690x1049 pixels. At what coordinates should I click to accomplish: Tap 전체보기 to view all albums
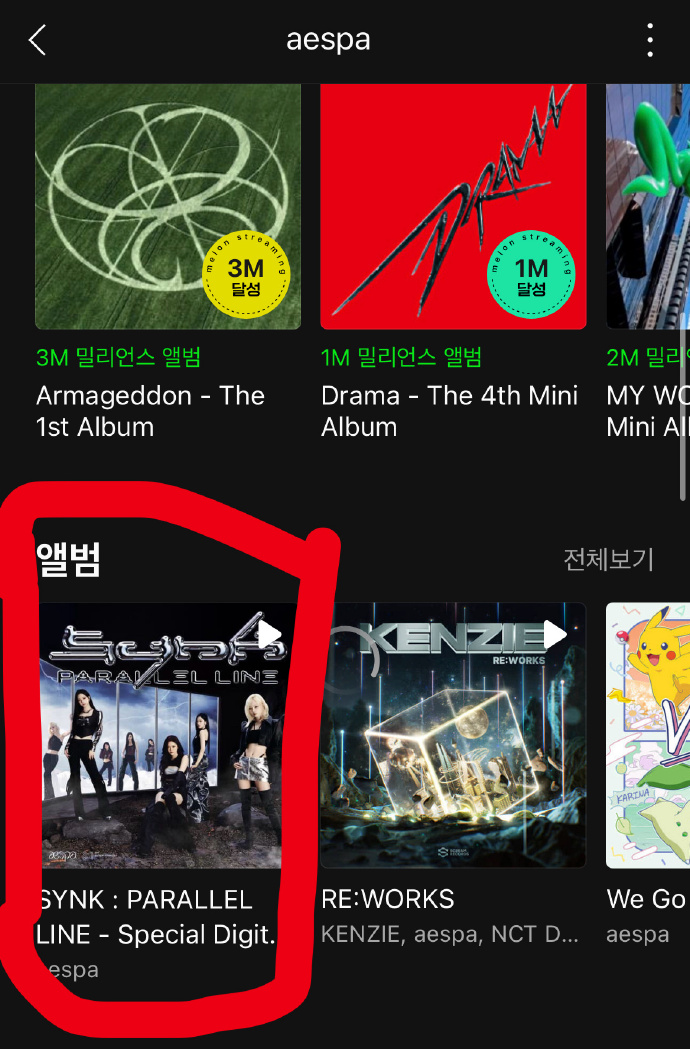coord(608,559)
